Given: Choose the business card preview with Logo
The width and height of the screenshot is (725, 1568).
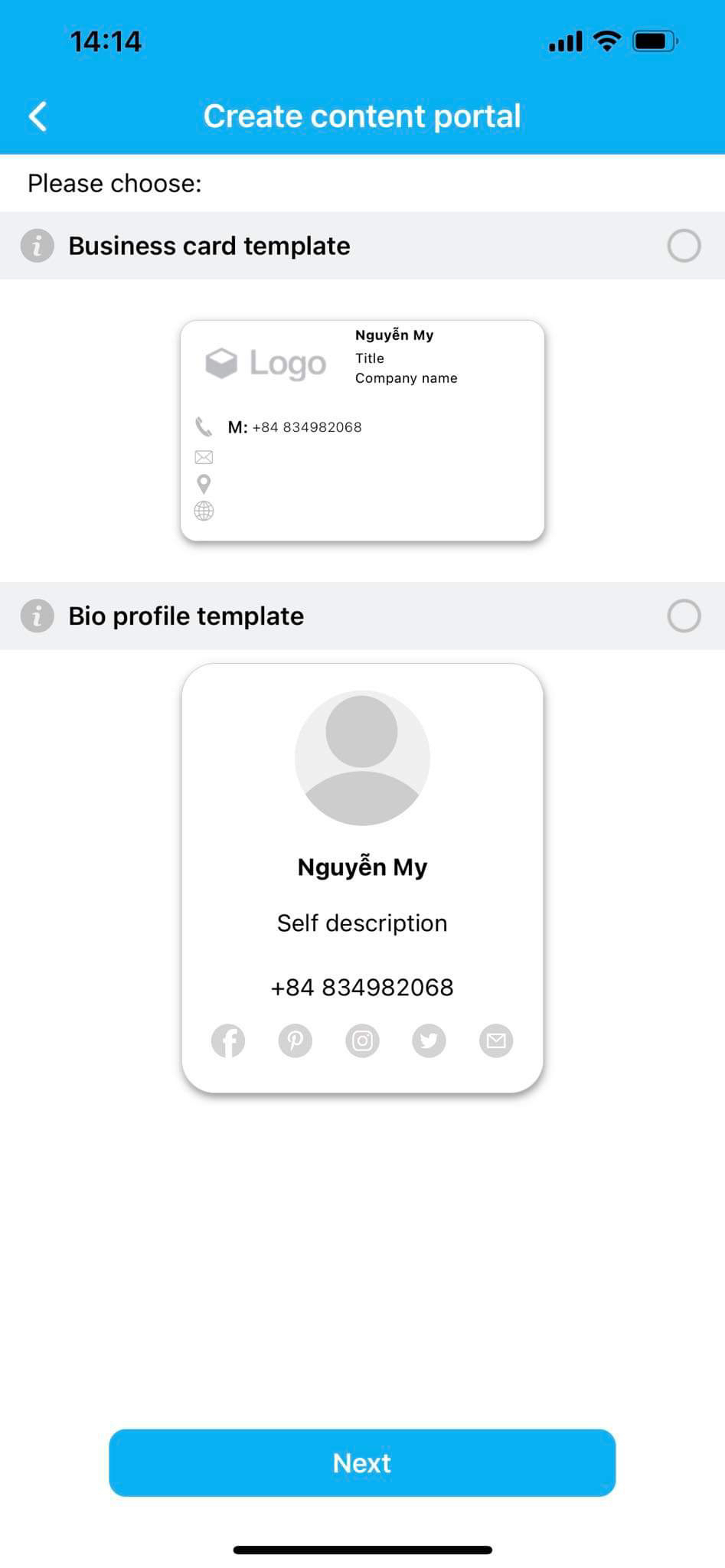Looking at the screenshot, I should (x=362, y=430).
